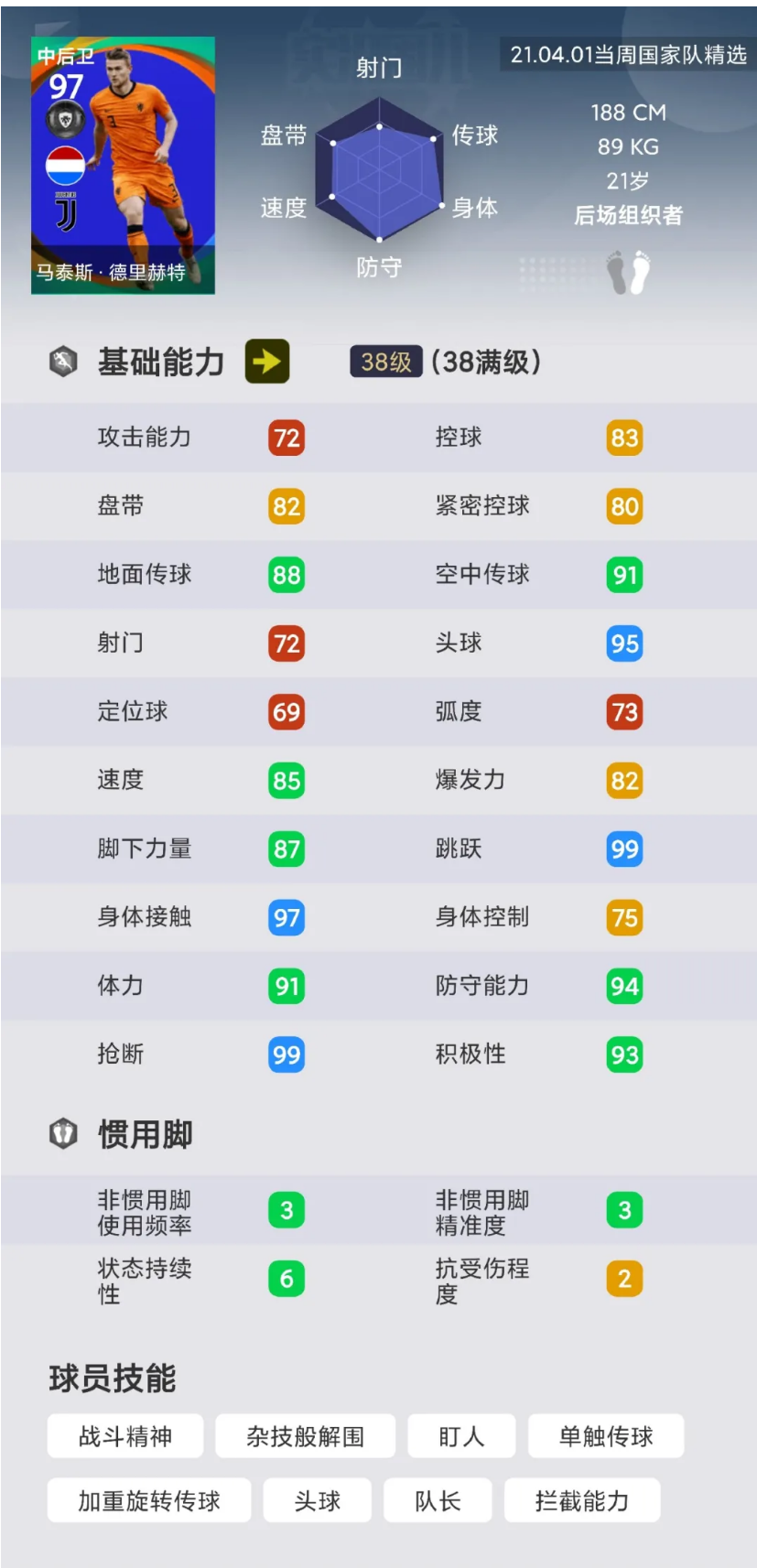Tap the 盯人 skill chip
The height and width of the screenshot is (1568, 757).
click(461, 1436)
